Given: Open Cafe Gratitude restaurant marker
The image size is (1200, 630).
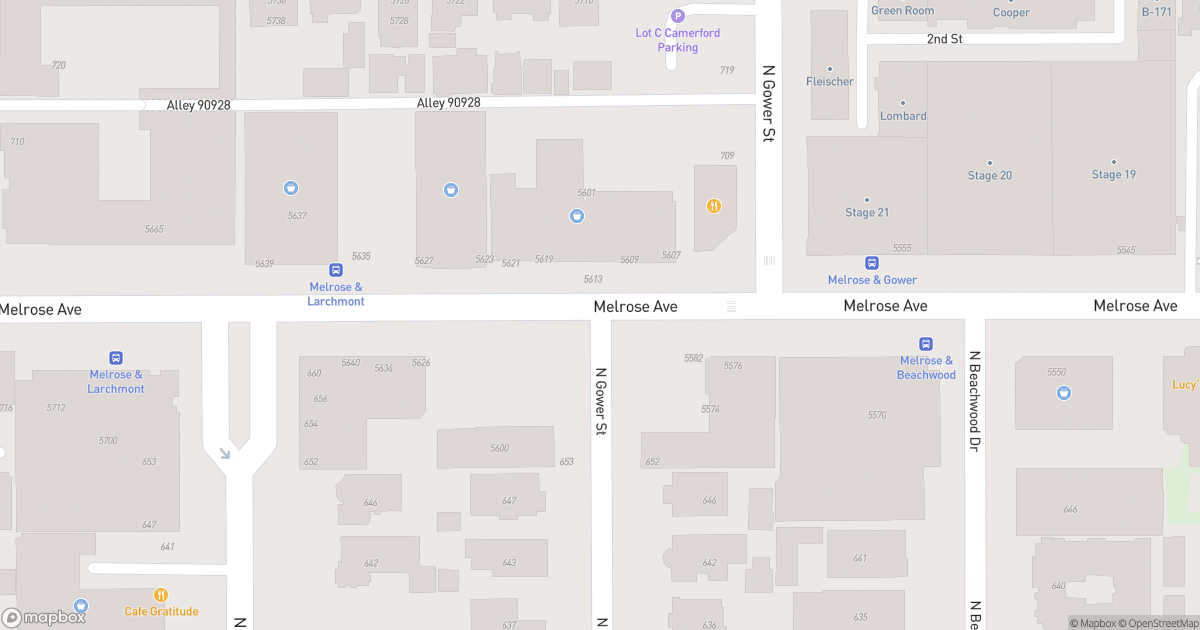Looking at the screenshot, I should 161,595.
